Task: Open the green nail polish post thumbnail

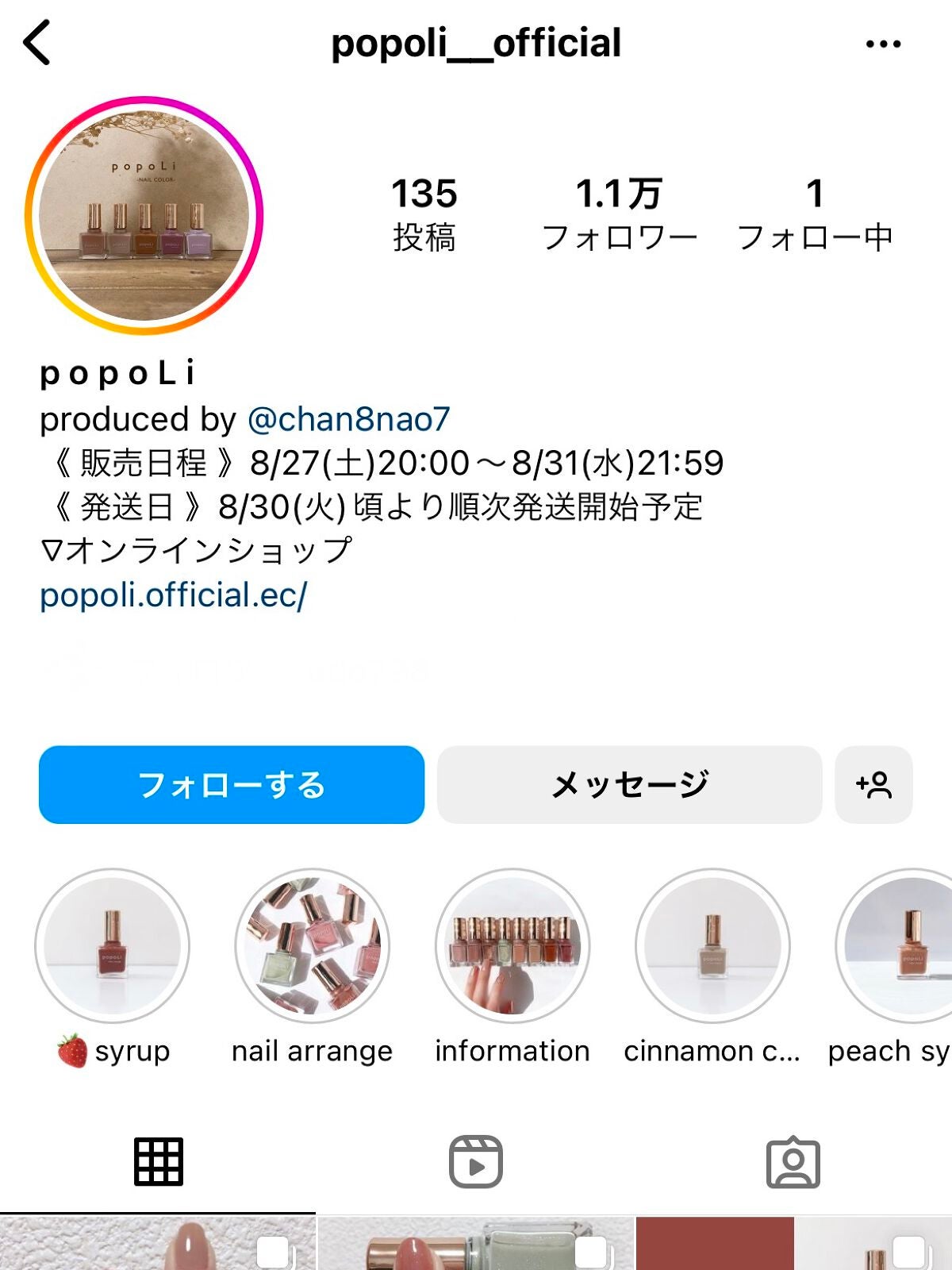Action: 475,1246
